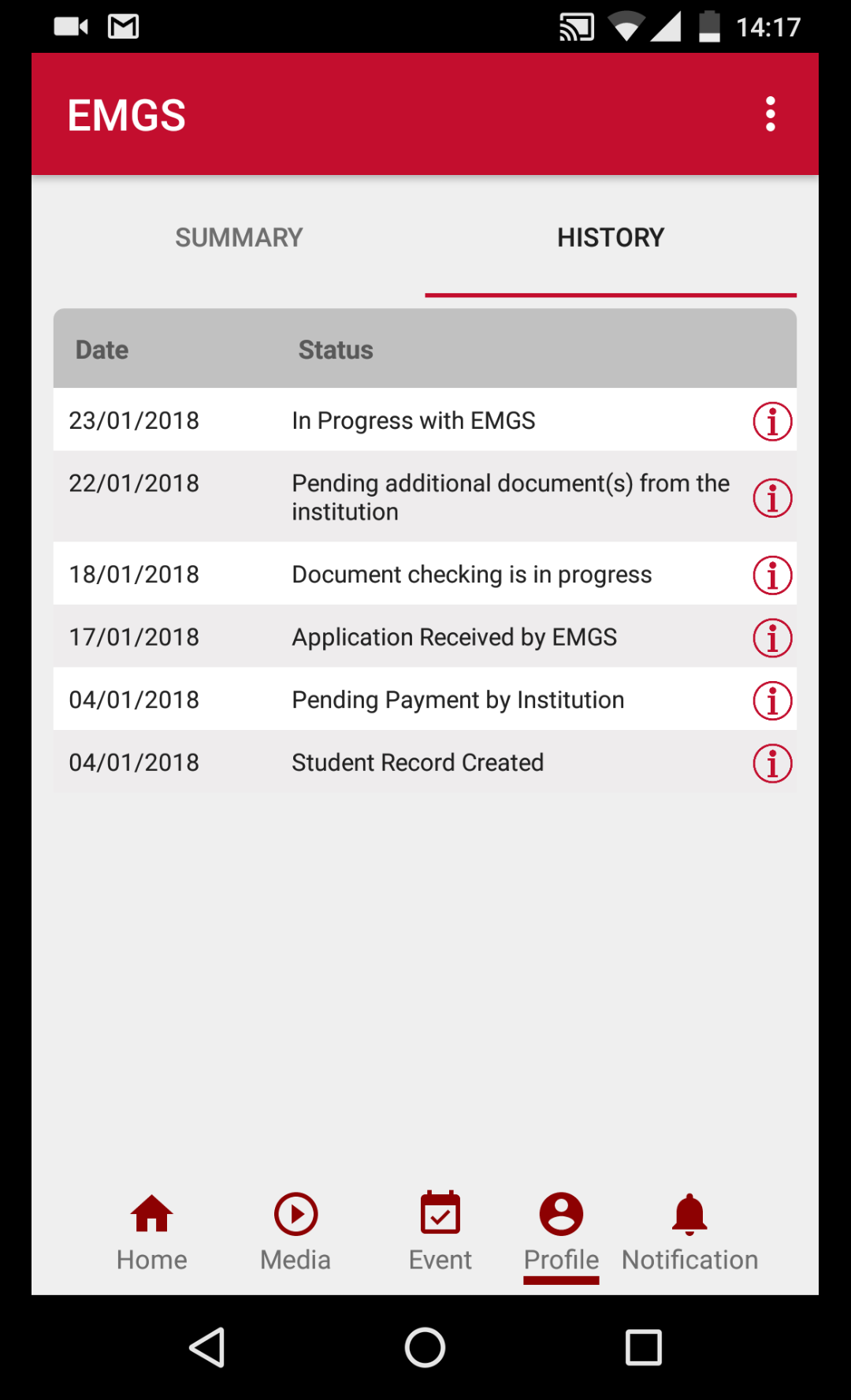Go to the device home screen
The width and height of the screenshot is (851, 1400).
(x=425, y=1347)
